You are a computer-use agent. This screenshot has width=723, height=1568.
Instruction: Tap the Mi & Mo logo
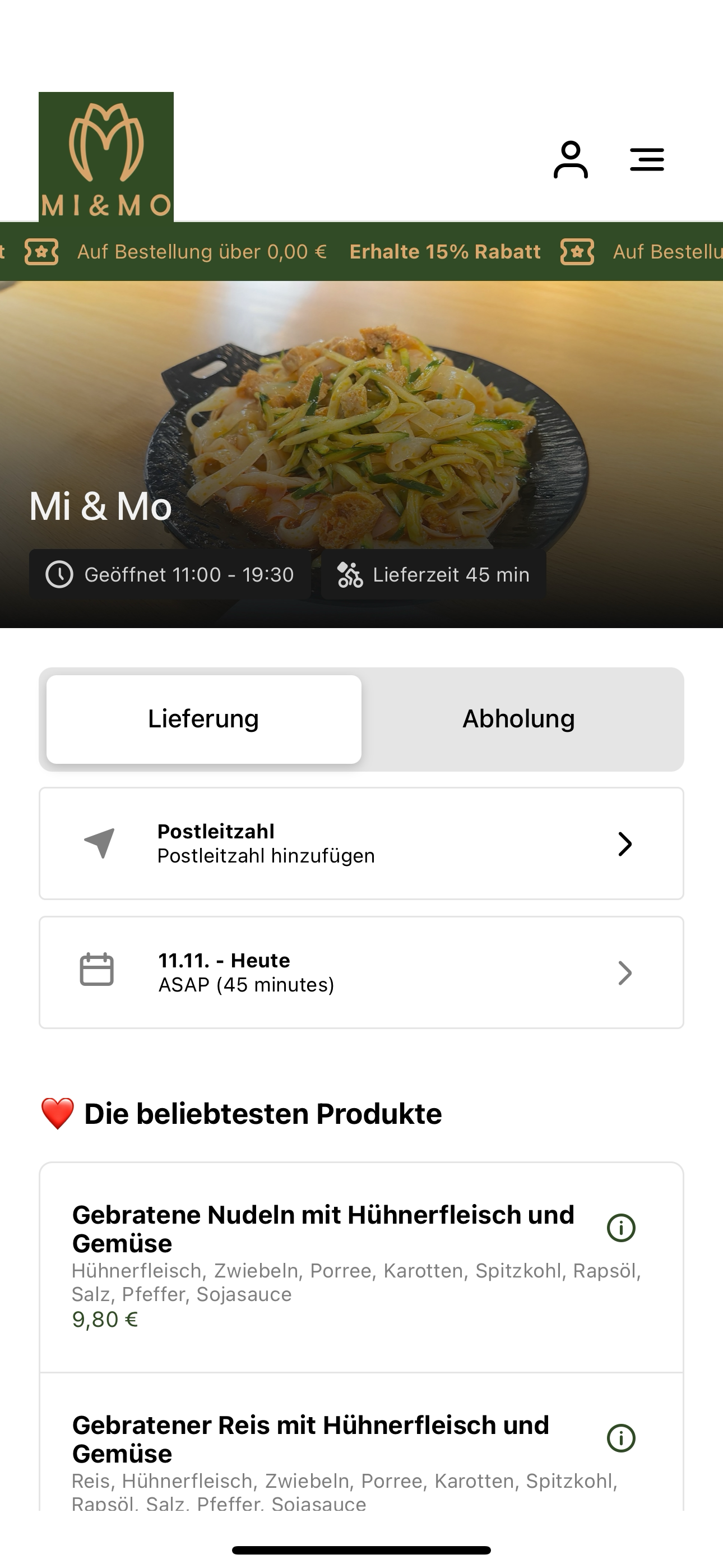tap(106, 156)
